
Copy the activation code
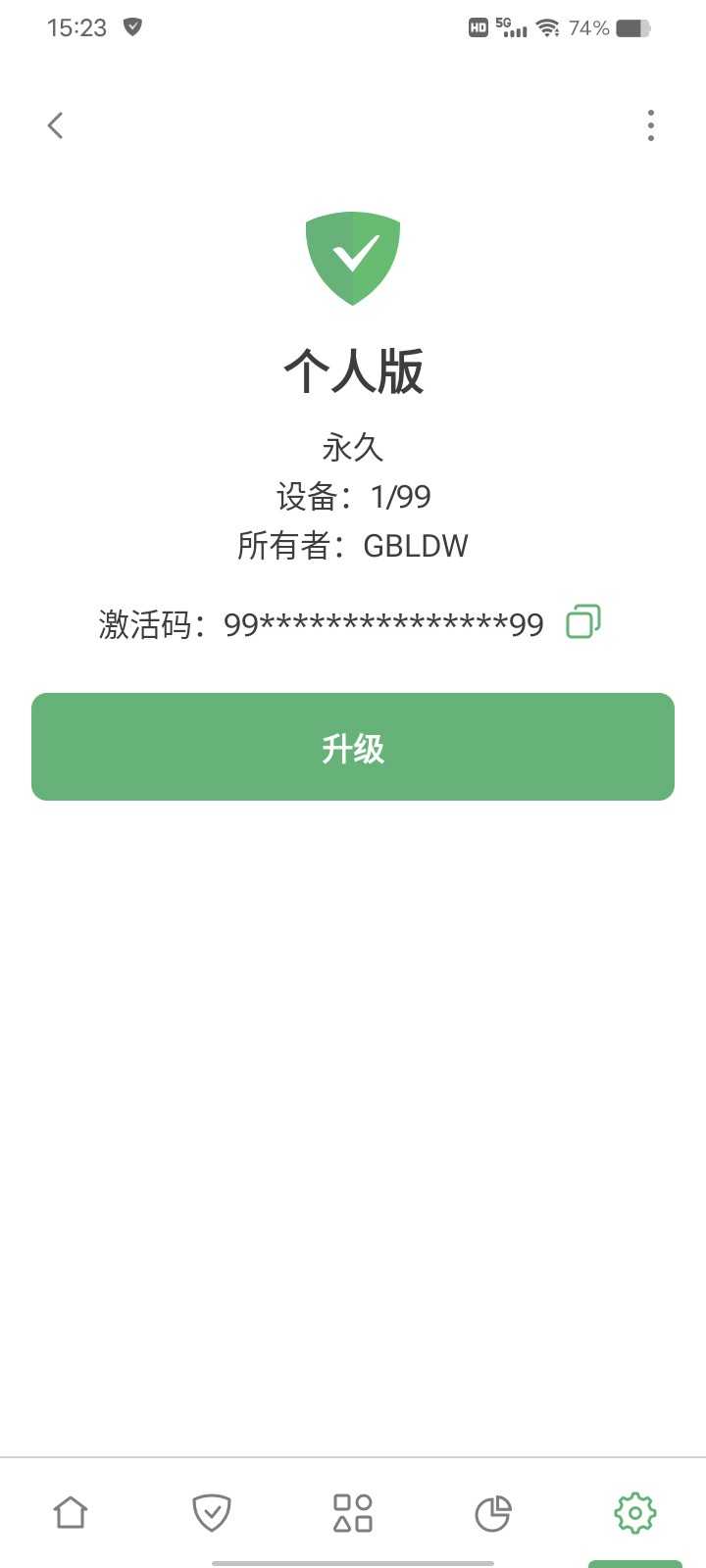[x=583, y=622]
